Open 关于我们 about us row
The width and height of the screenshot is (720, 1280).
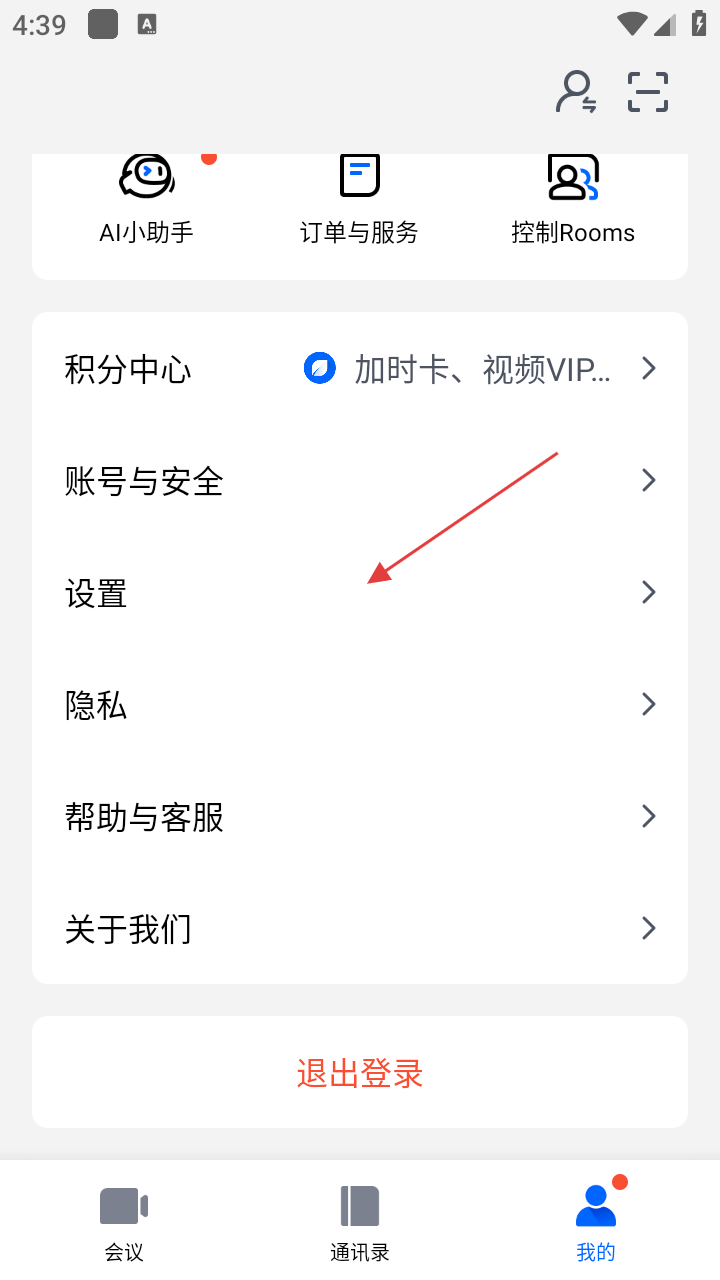360,929
